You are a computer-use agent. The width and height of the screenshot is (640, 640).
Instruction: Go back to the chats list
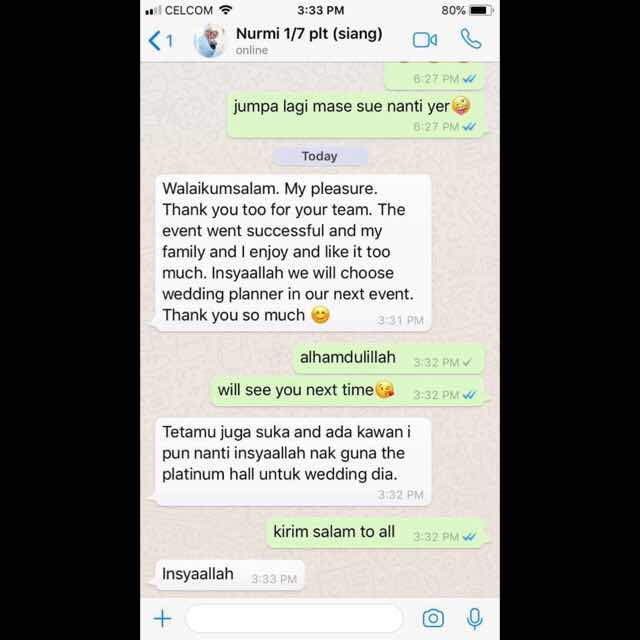click(x=160, y=40)
